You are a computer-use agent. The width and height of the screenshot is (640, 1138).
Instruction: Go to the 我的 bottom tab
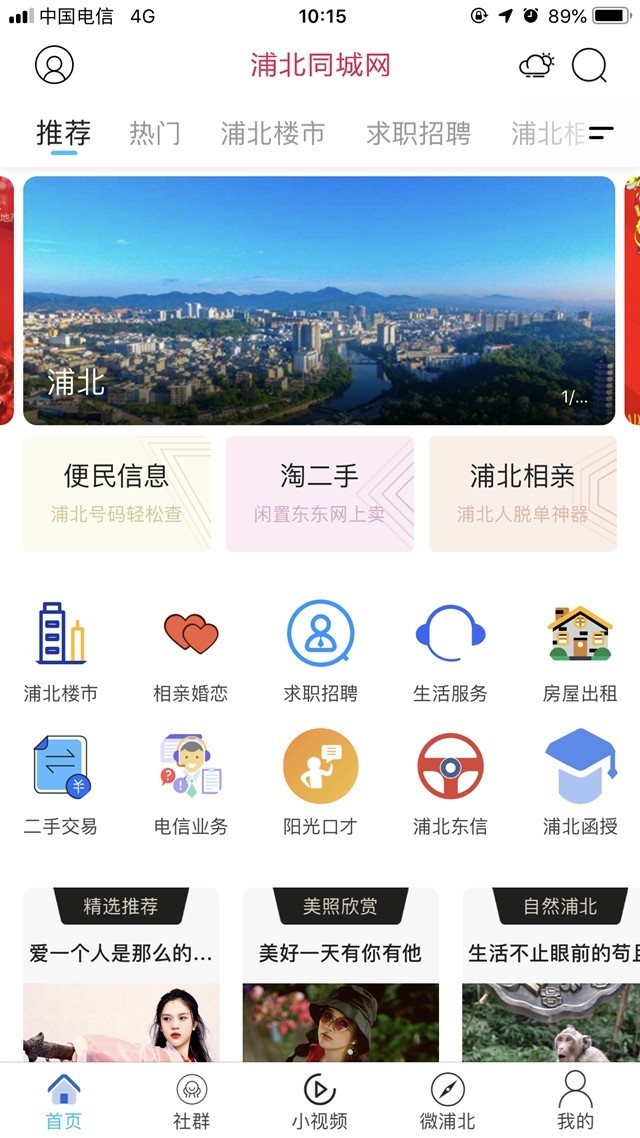click(575, 1100)
